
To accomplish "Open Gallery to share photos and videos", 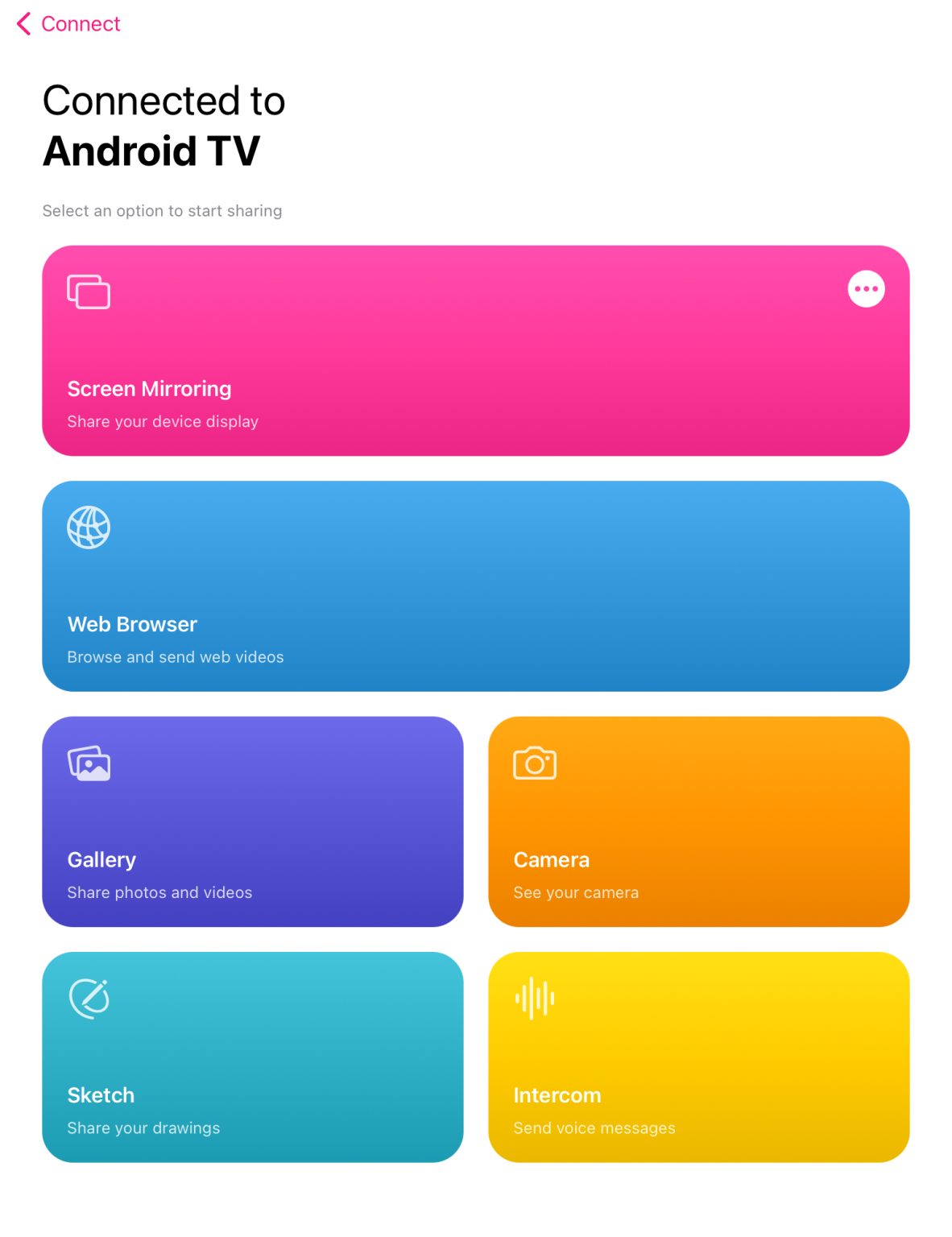I will click(x=254, y=821).
